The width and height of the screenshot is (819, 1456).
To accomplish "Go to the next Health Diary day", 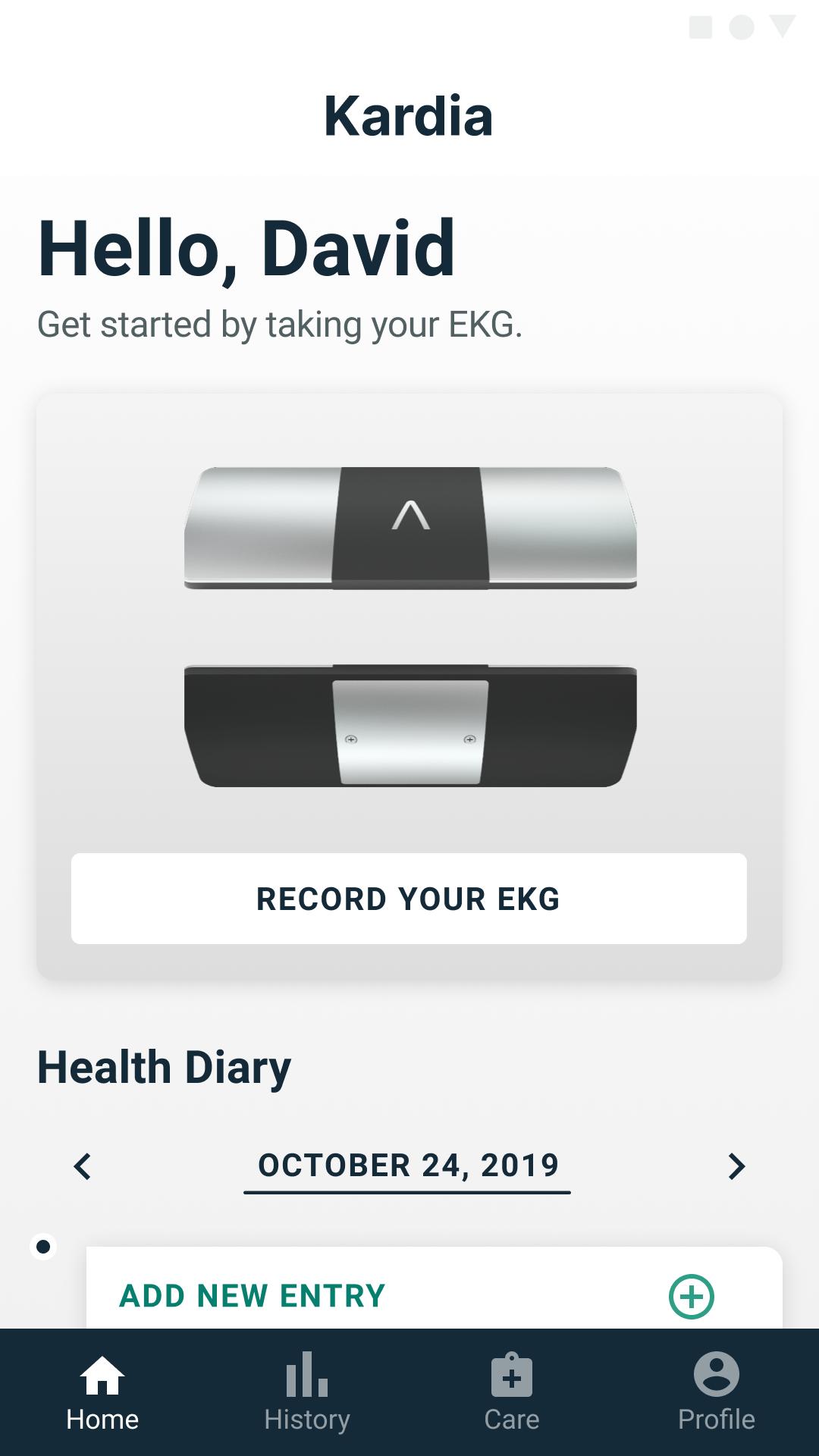I will tap(736, 1166).
